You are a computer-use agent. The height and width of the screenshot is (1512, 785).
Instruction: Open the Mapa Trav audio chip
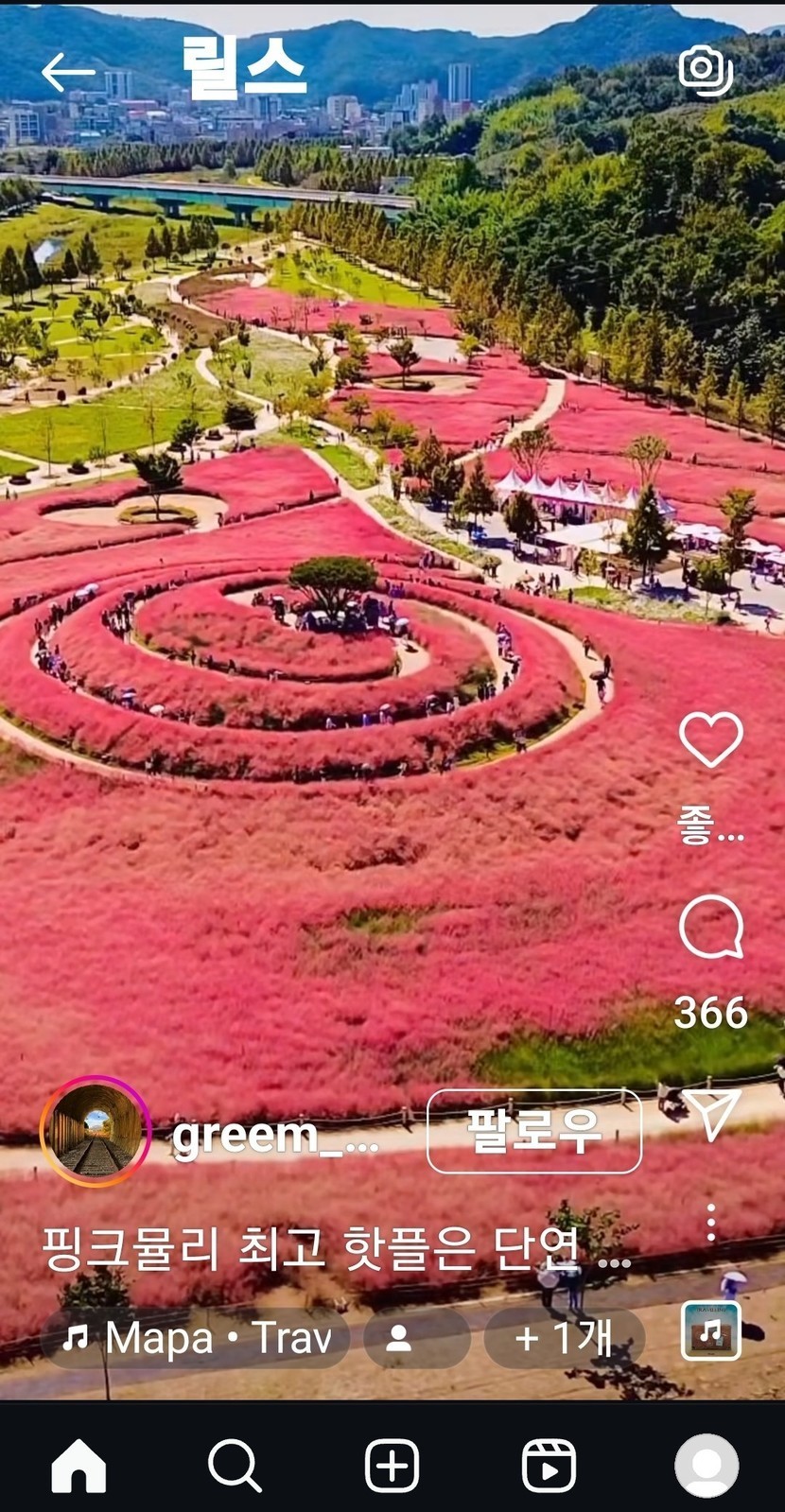pos(197,1337)
